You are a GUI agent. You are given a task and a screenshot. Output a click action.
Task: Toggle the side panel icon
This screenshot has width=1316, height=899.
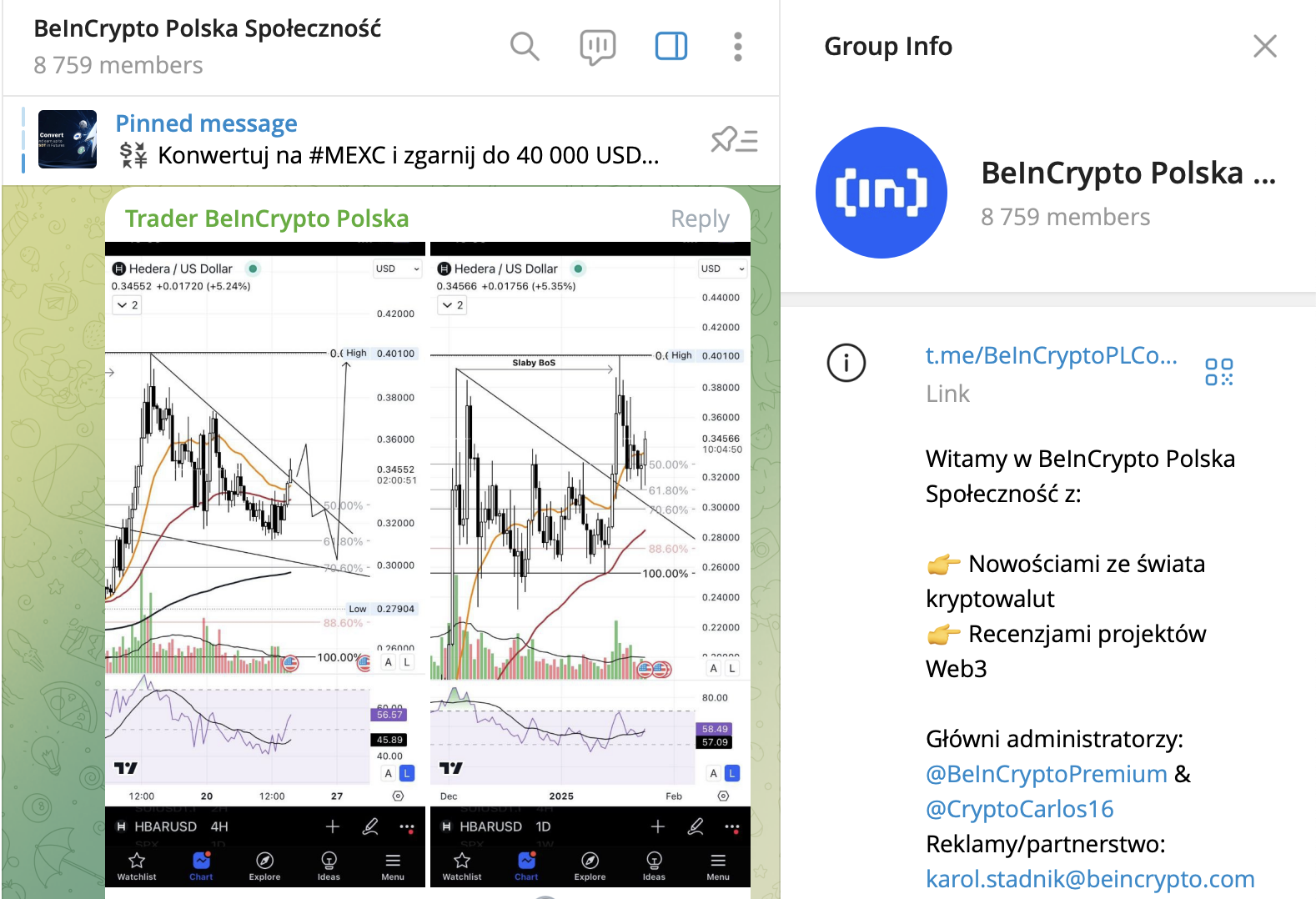671,47
